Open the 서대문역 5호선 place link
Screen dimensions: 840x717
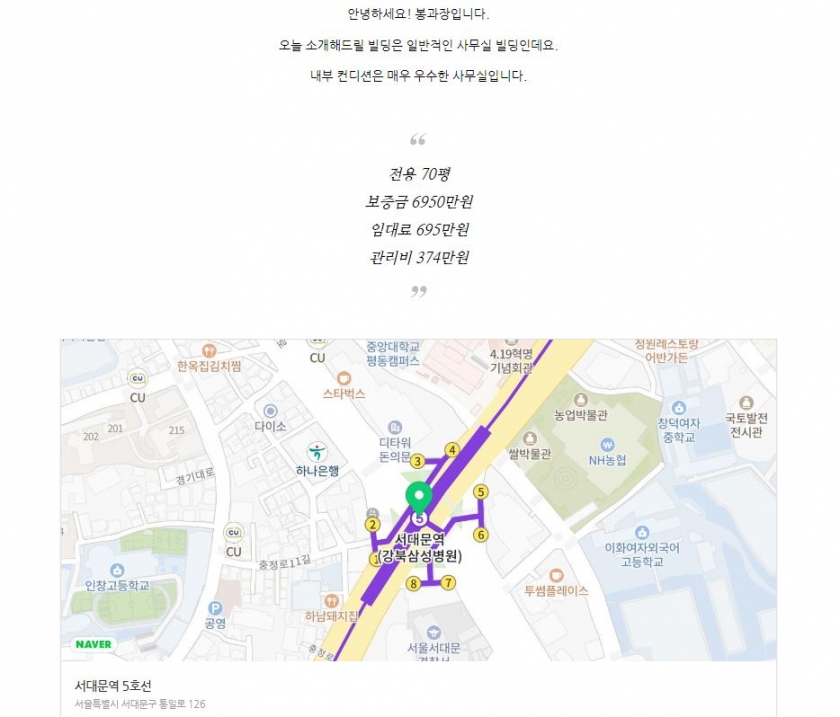(x=113, y=685)
